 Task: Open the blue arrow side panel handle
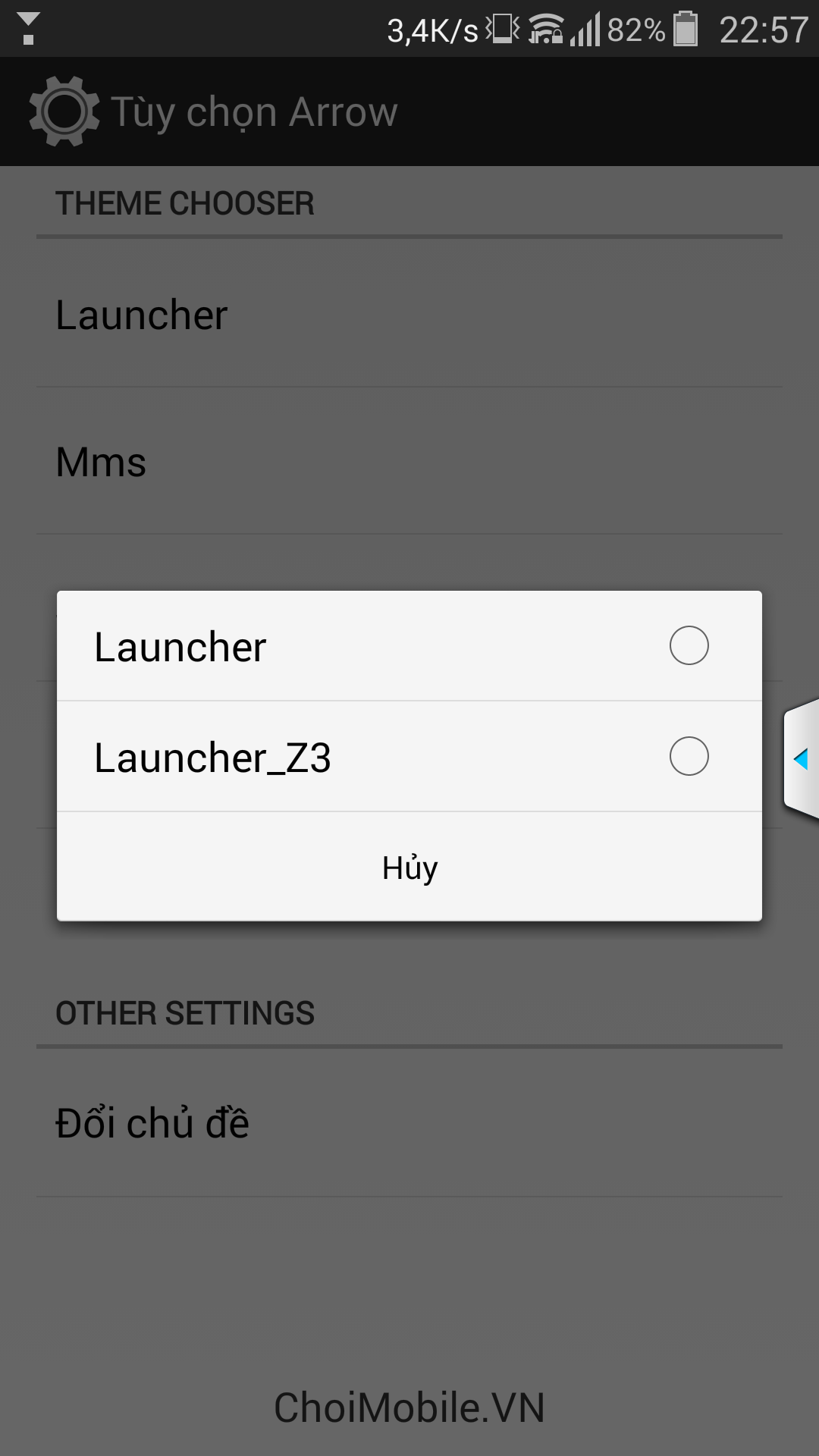point(802,759)
